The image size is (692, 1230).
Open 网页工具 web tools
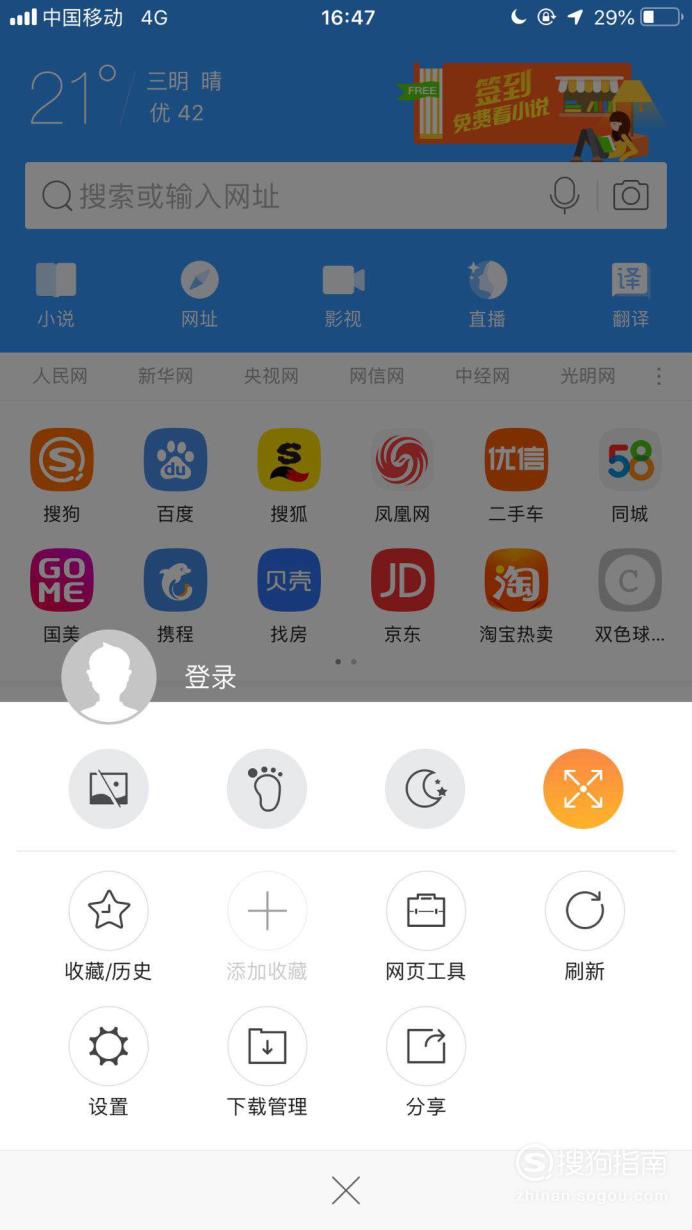pyautogui.click(x=425, y=927)
